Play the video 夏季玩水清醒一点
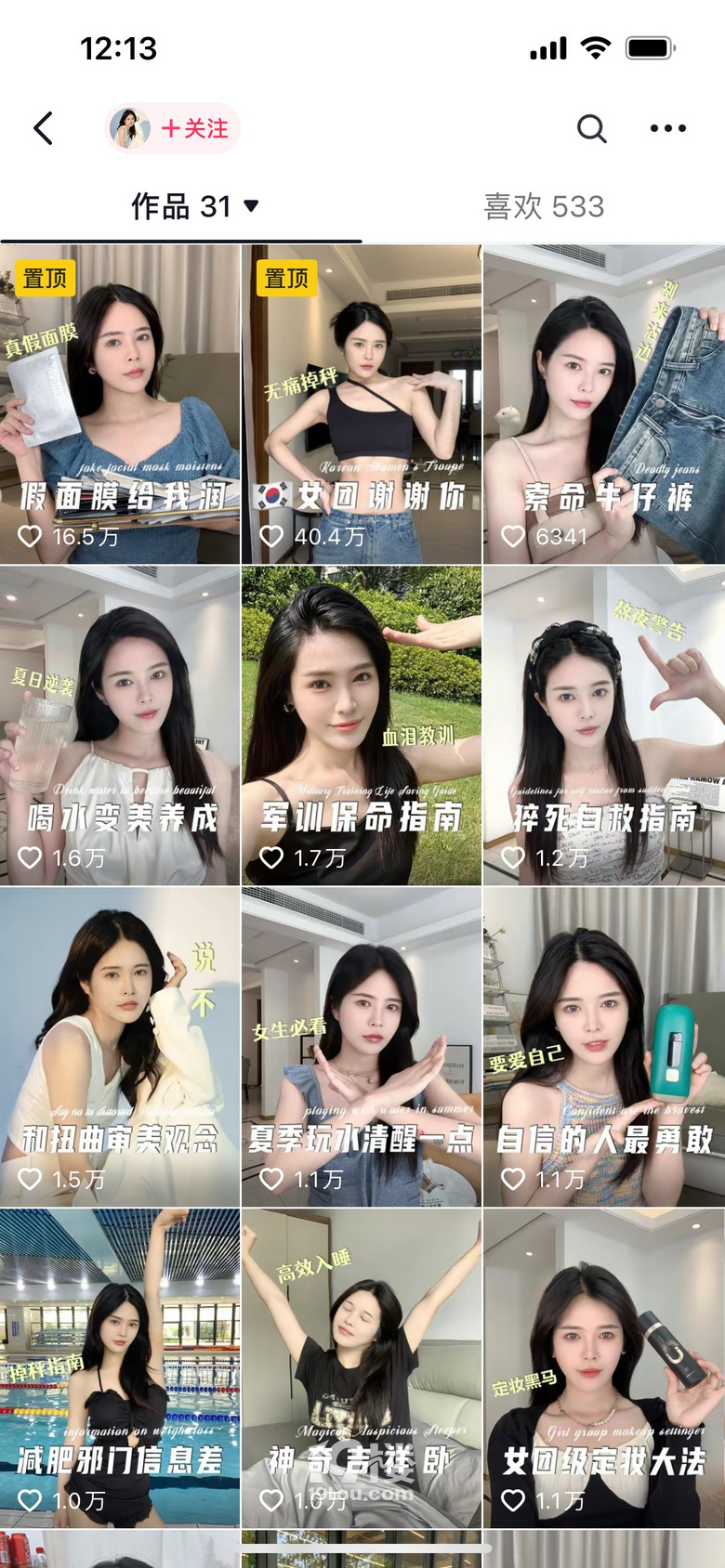This screenshot has width=725, height=1568. (x=362, y=1047)
